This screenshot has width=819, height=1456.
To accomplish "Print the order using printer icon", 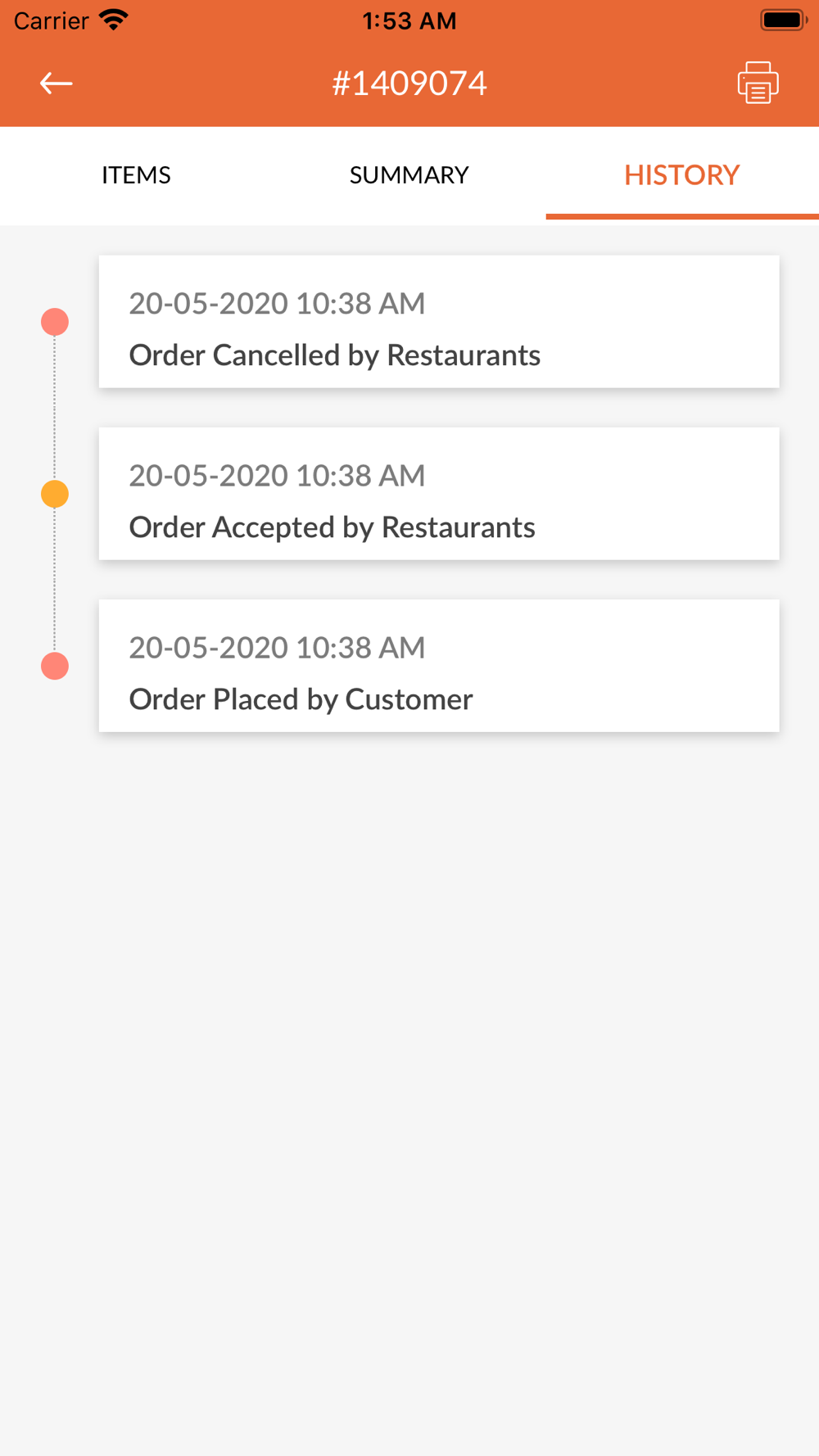I will [x=758, y=83].
